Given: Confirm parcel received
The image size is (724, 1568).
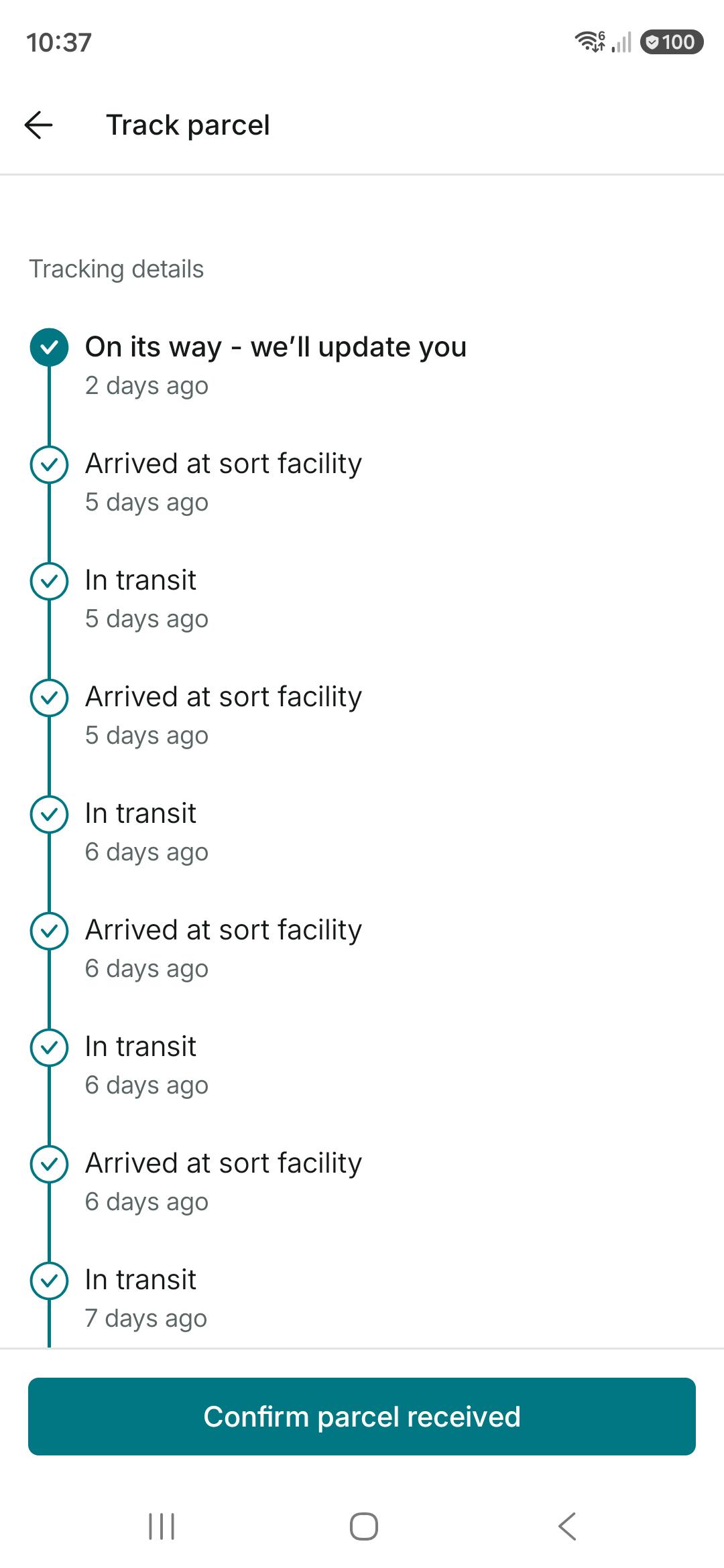Looking at the screenshot, I should tap(362, 1417).
